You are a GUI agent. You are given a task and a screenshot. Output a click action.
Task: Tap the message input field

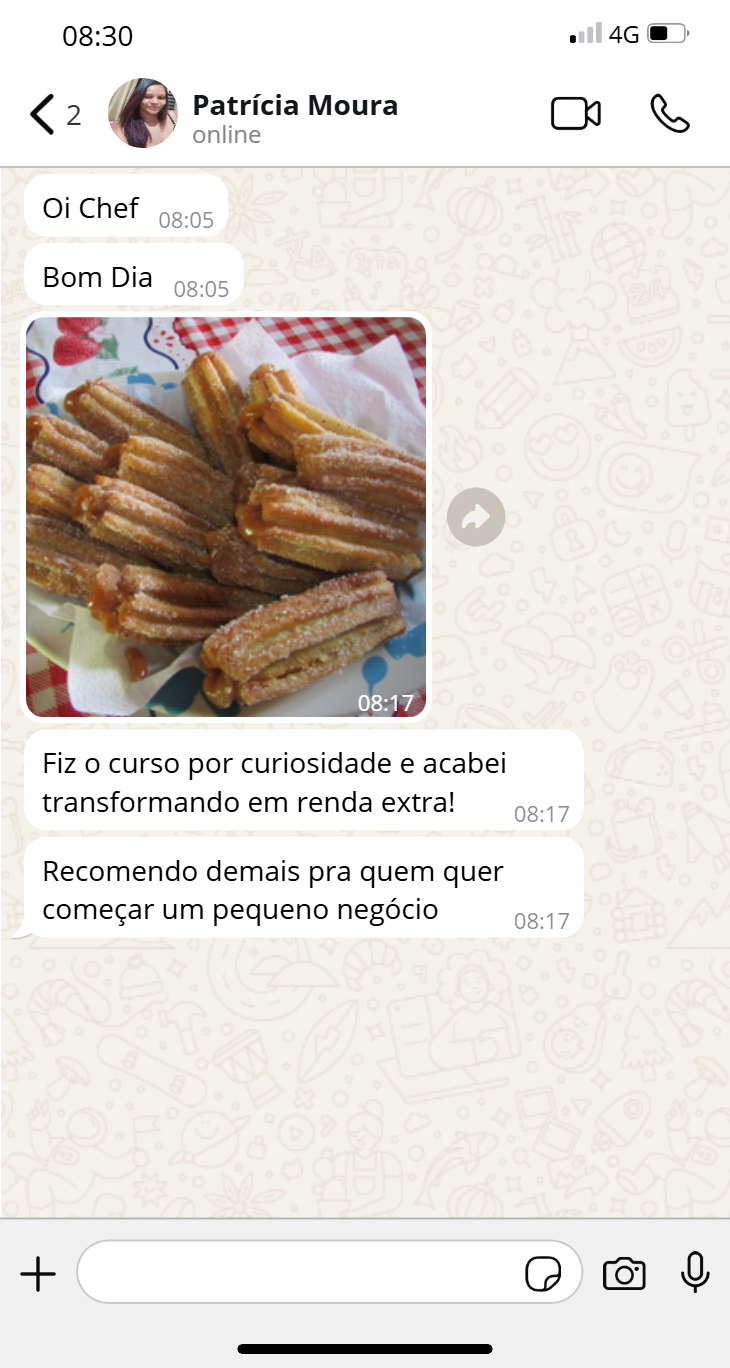tap(300, 1272)
